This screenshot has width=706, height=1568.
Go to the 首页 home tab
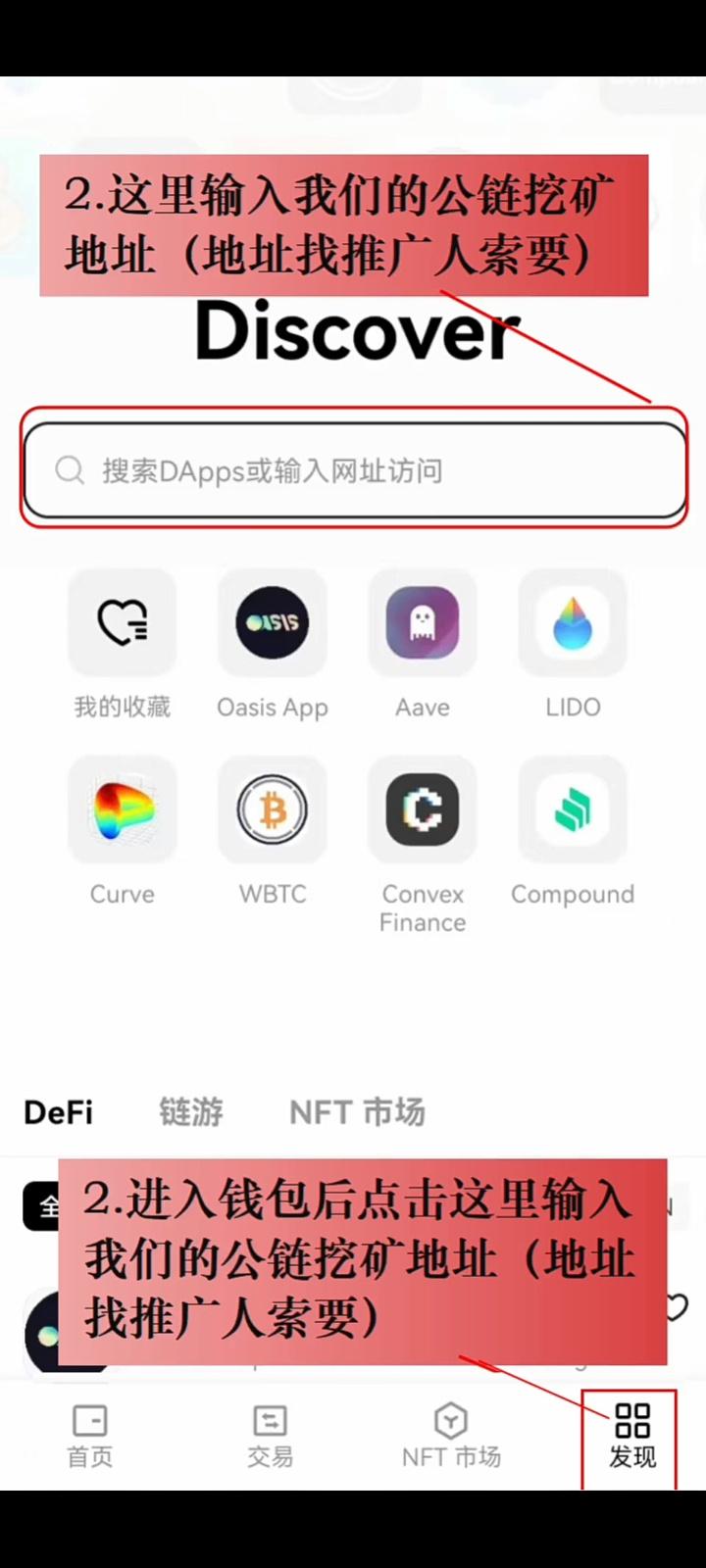coord(90,1436)
